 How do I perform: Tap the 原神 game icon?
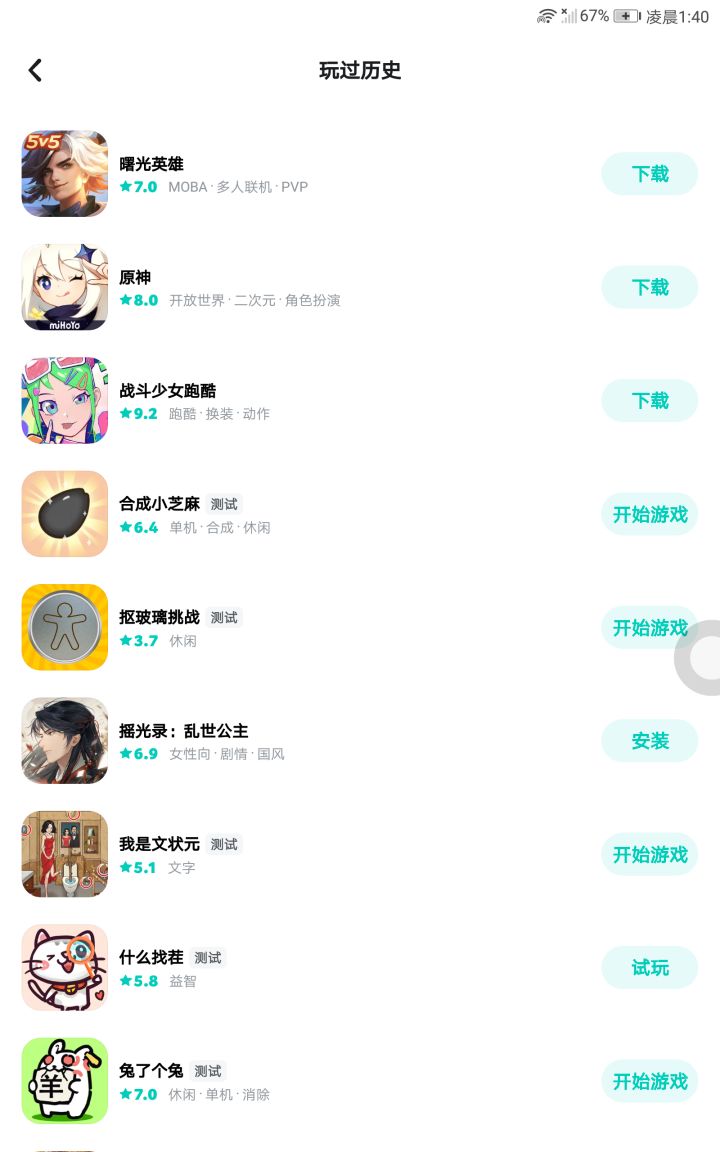tap(64, 287)
